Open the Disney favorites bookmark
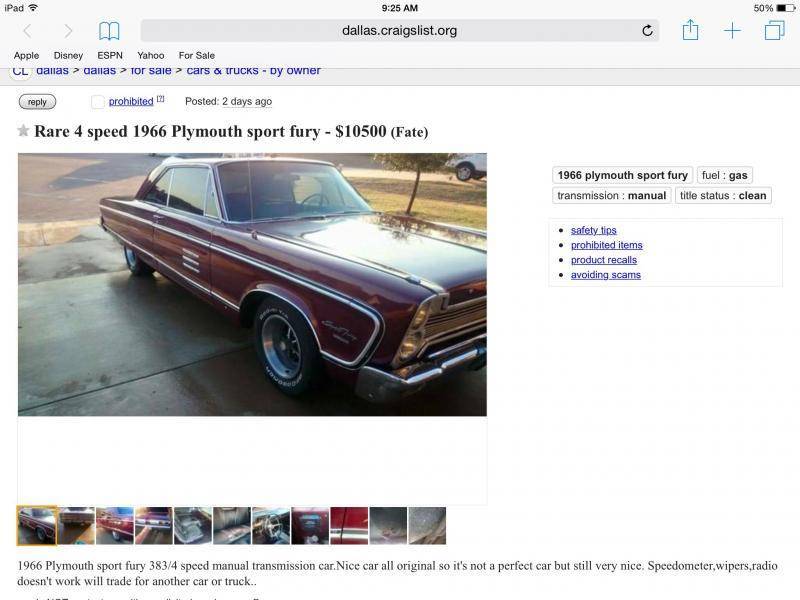Image resolution: width=800 pixels, height=600 pixels. pyautogui.click(x=68, y=55)
